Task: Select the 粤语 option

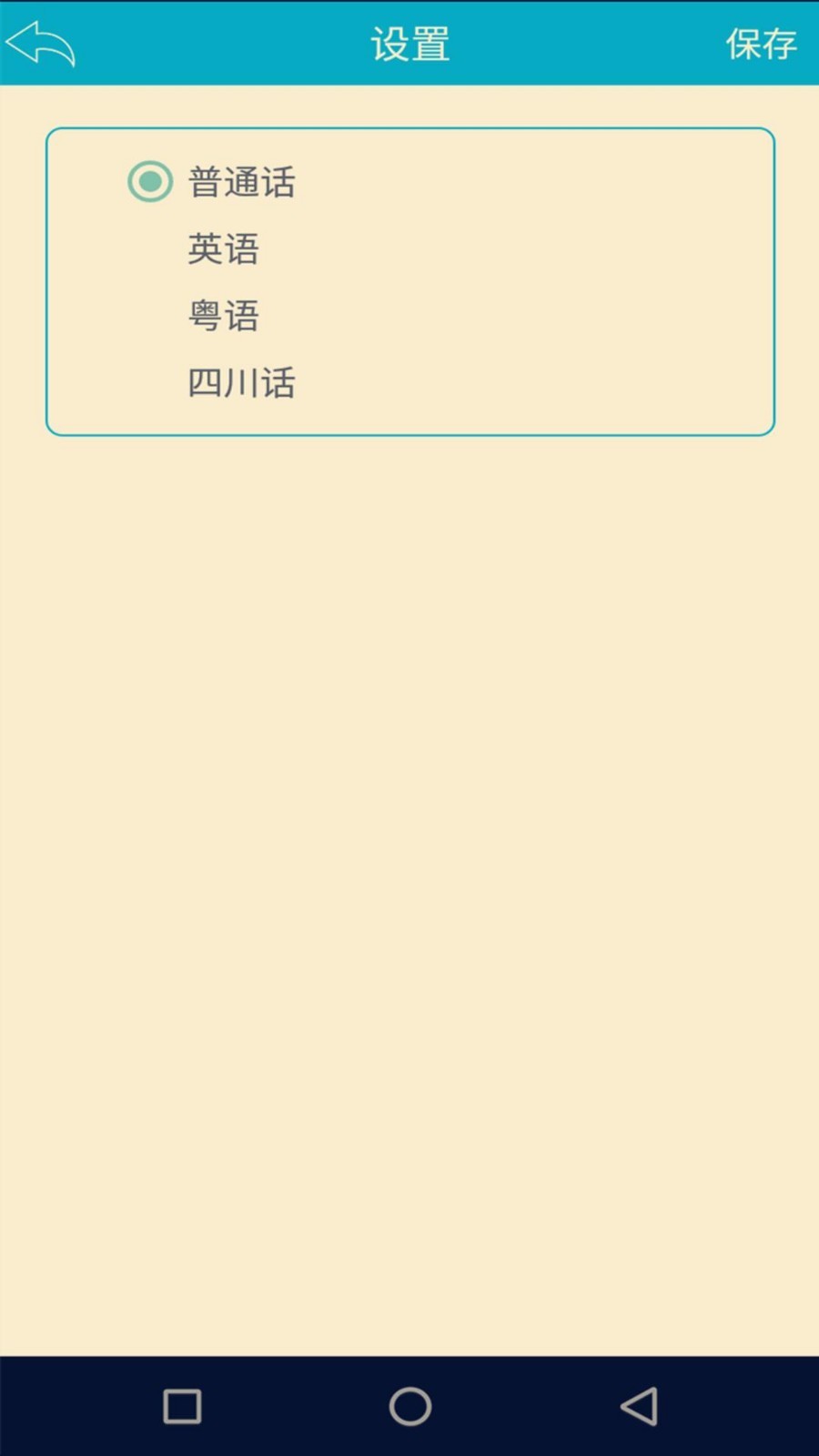Action: (223, 316)
